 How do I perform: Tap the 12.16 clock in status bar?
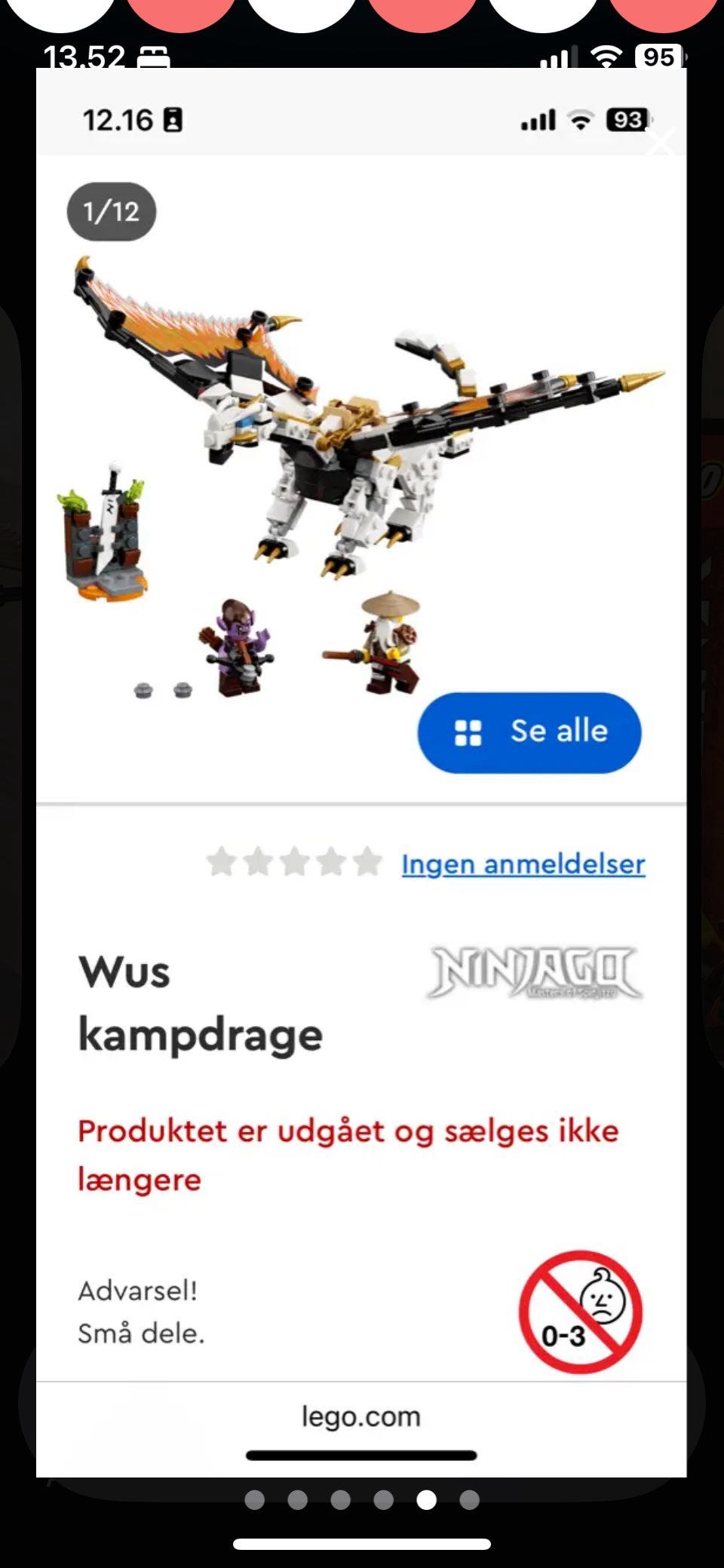(x=117, y=118)
